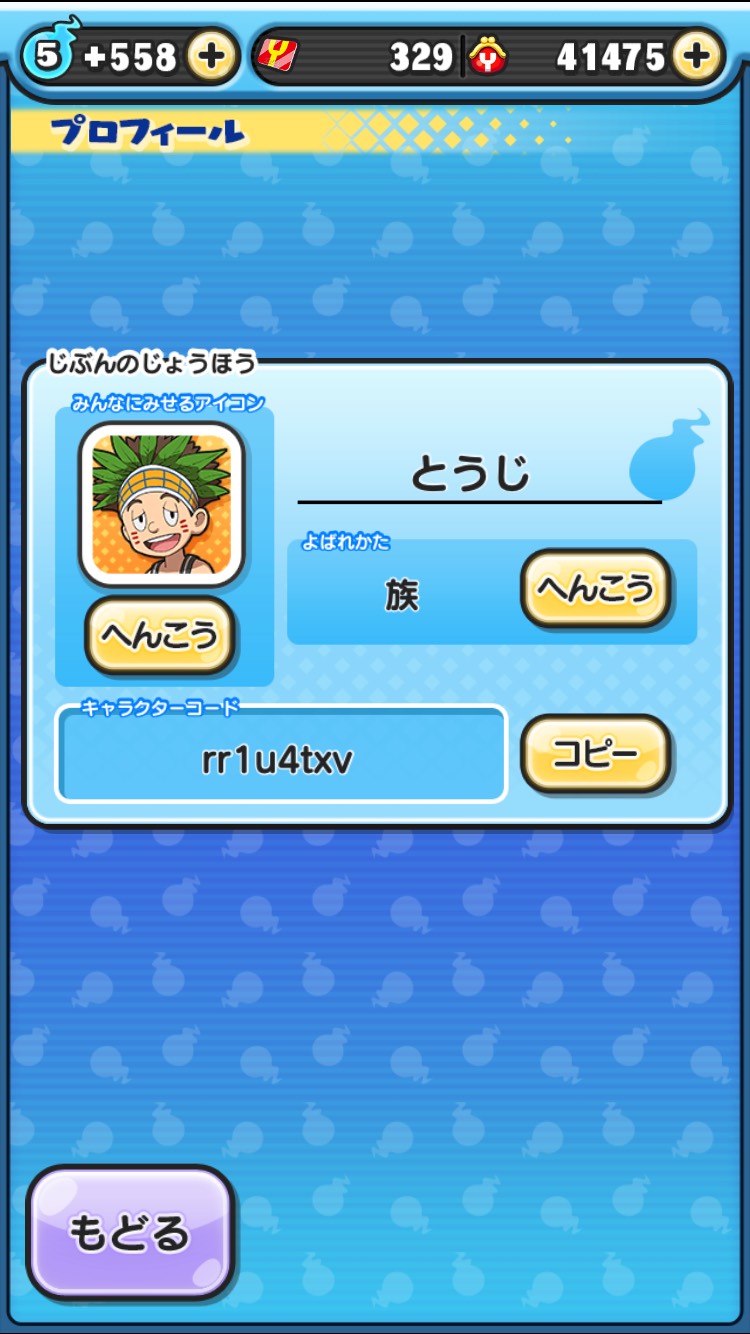Tap the plus button beside 41475 coins
This screenshot has width=750, height=1334.
click(698, 57)
